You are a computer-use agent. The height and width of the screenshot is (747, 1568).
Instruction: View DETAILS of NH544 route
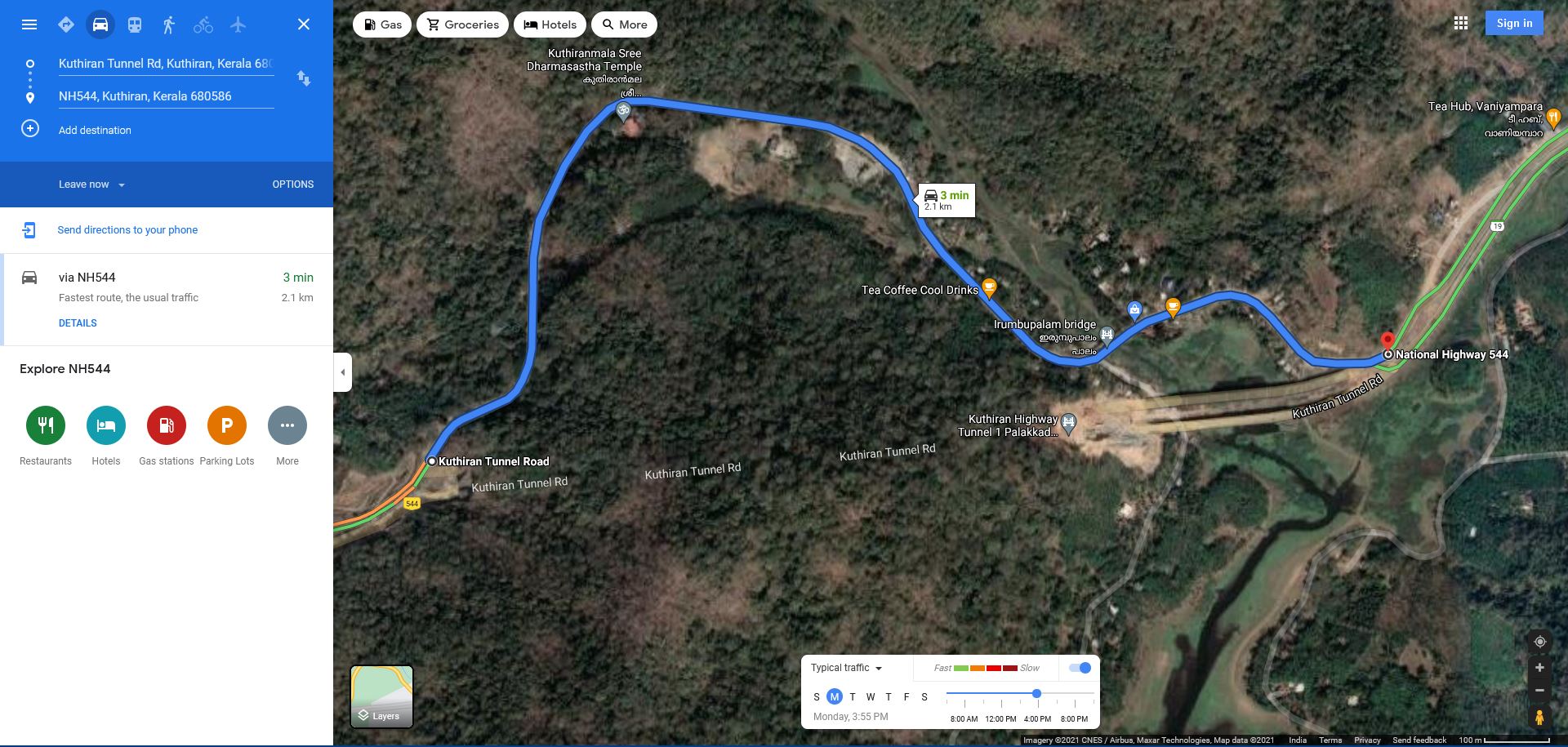[78, 323]
